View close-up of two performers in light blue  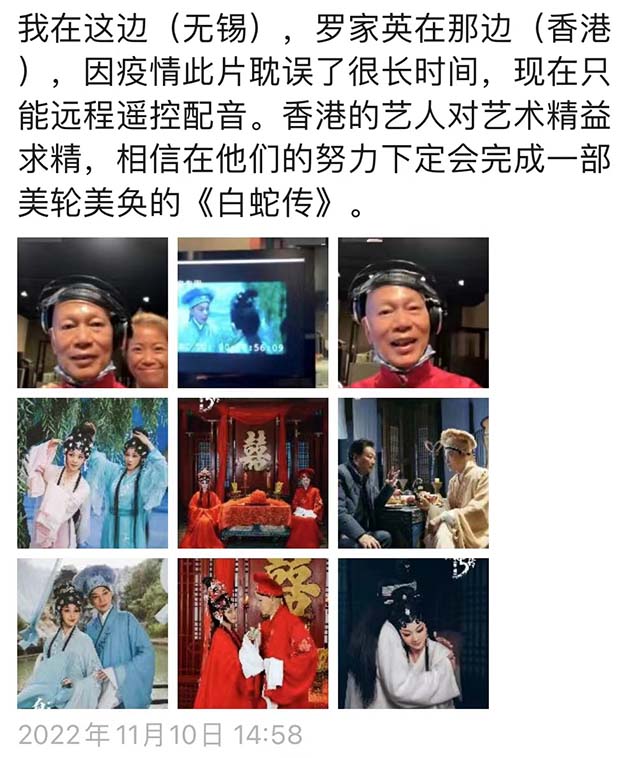tap(93, 632)
